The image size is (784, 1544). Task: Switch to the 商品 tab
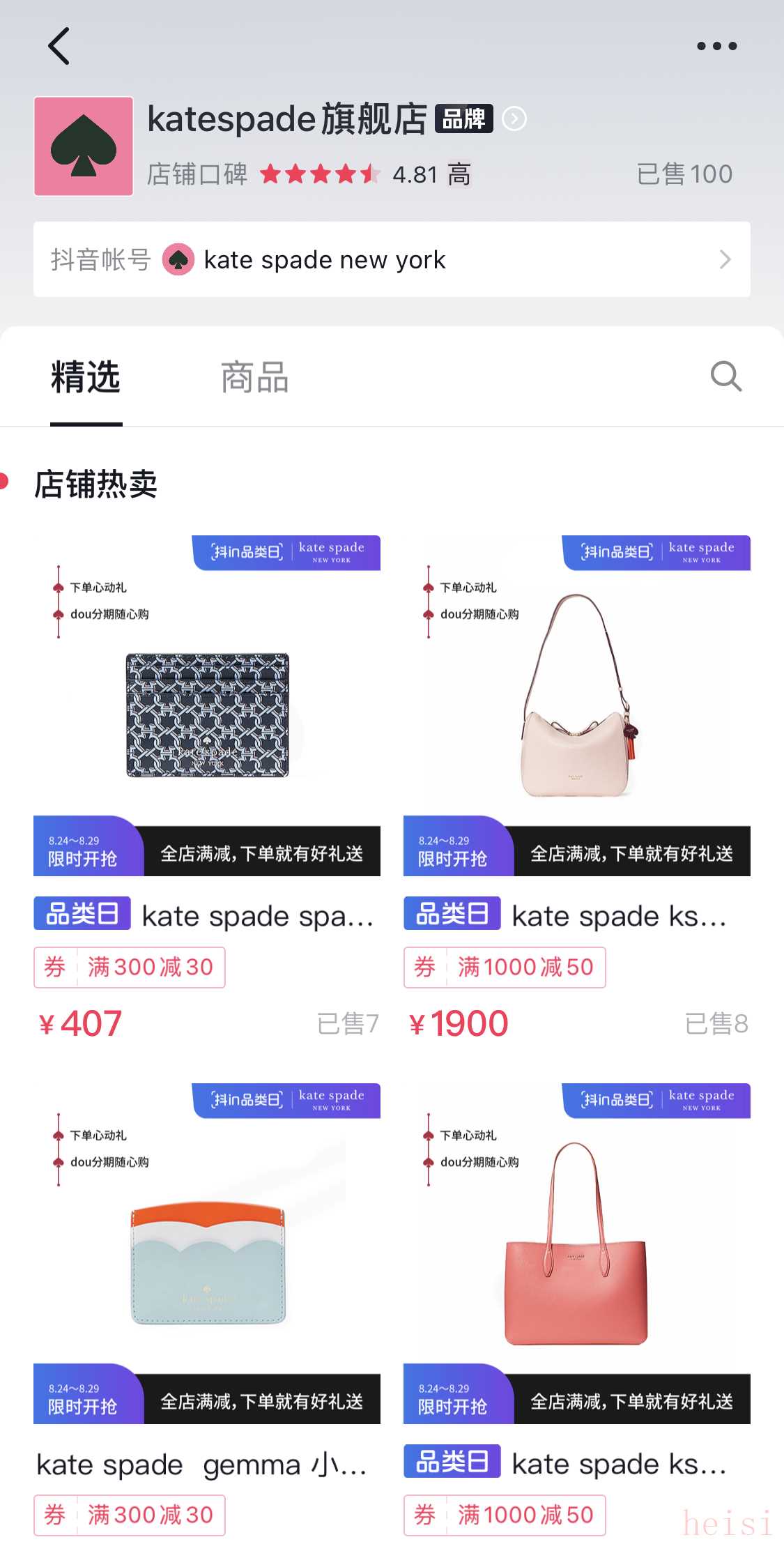(254, 378)
